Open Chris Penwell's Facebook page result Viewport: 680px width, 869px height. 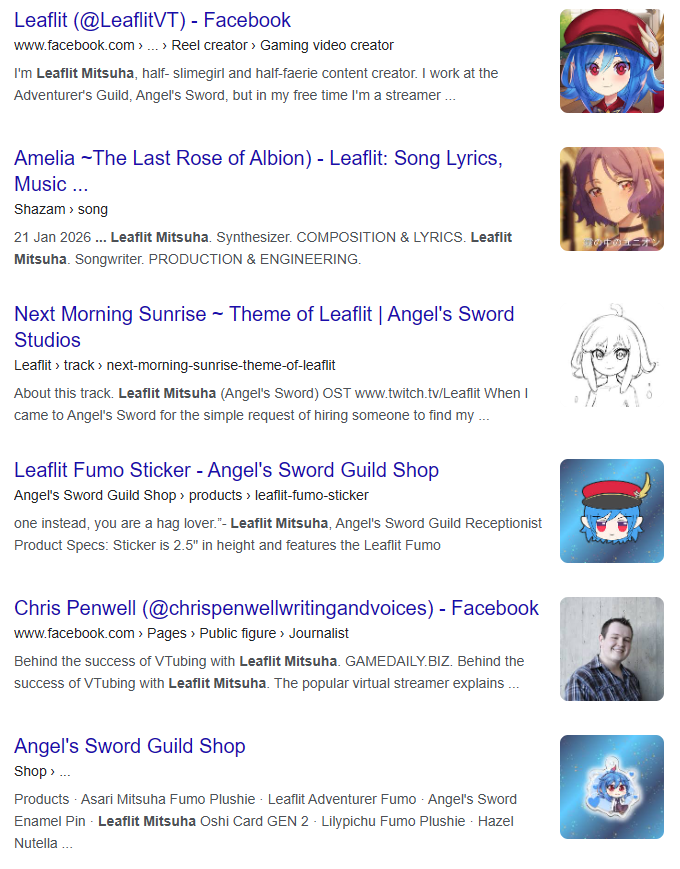(276, 608)
